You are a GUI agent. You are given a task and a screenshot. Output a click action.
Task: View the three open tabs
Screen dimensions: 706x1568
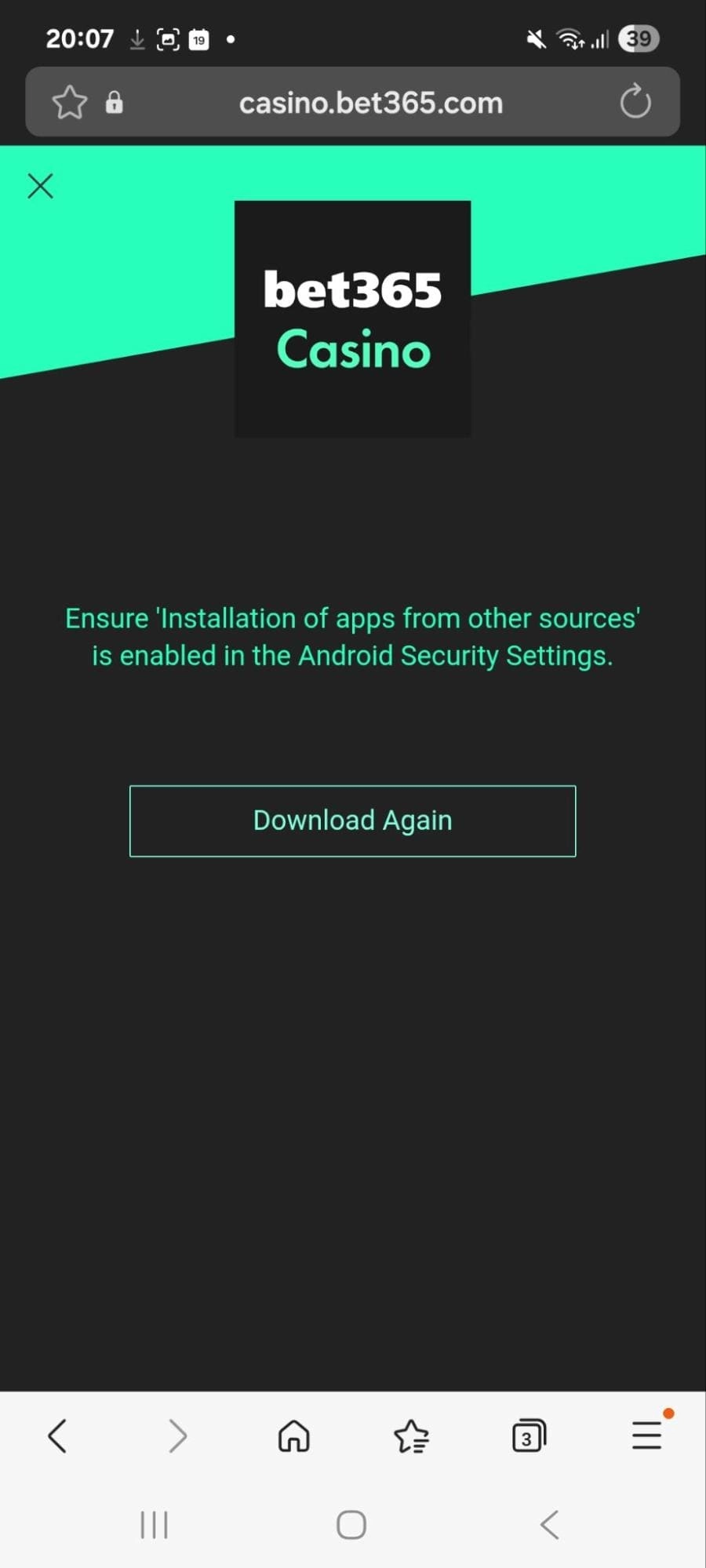coord(528,1436)
